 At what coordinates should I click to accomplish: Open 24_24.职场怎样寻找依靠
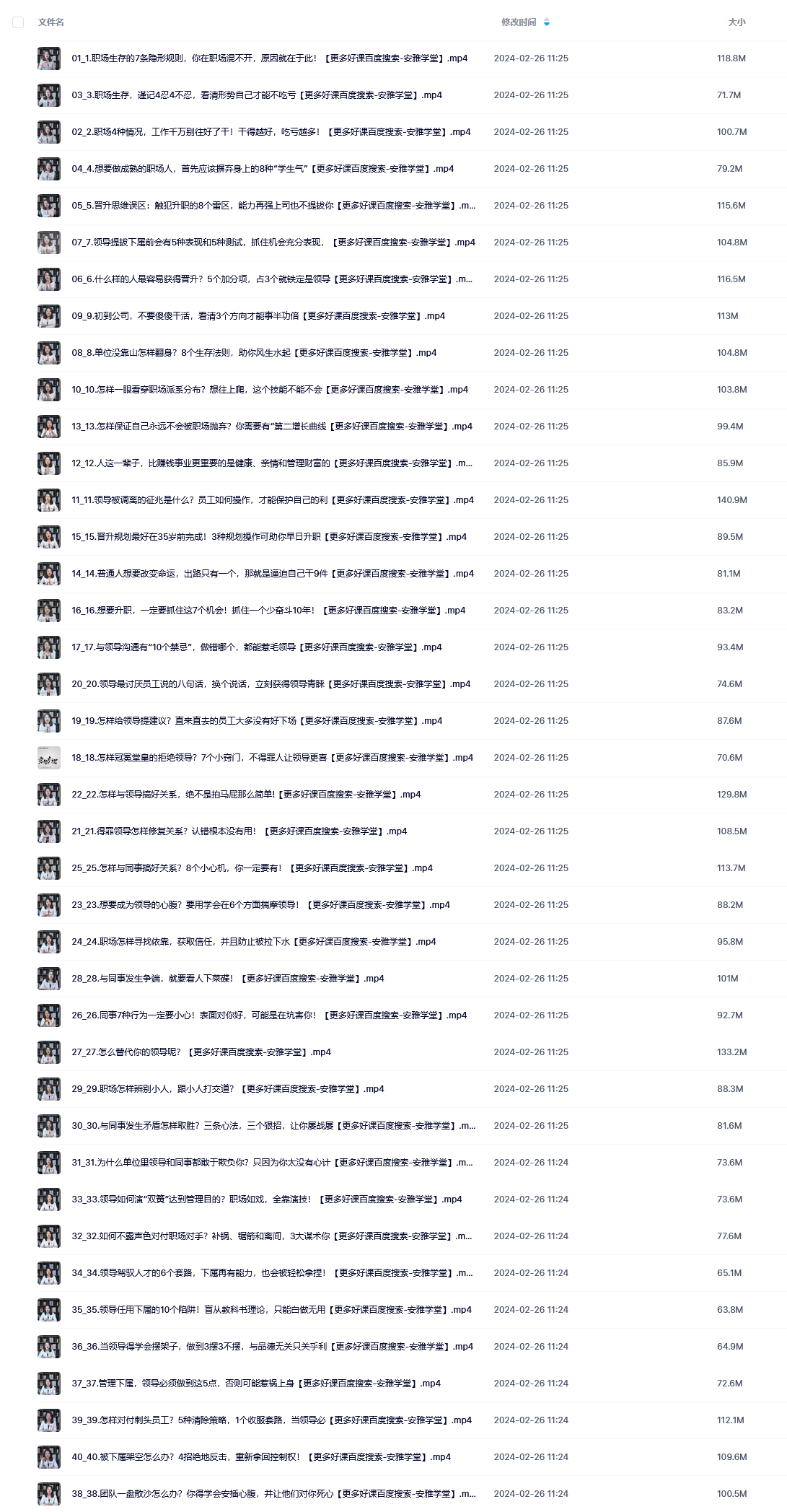[254, 942]
